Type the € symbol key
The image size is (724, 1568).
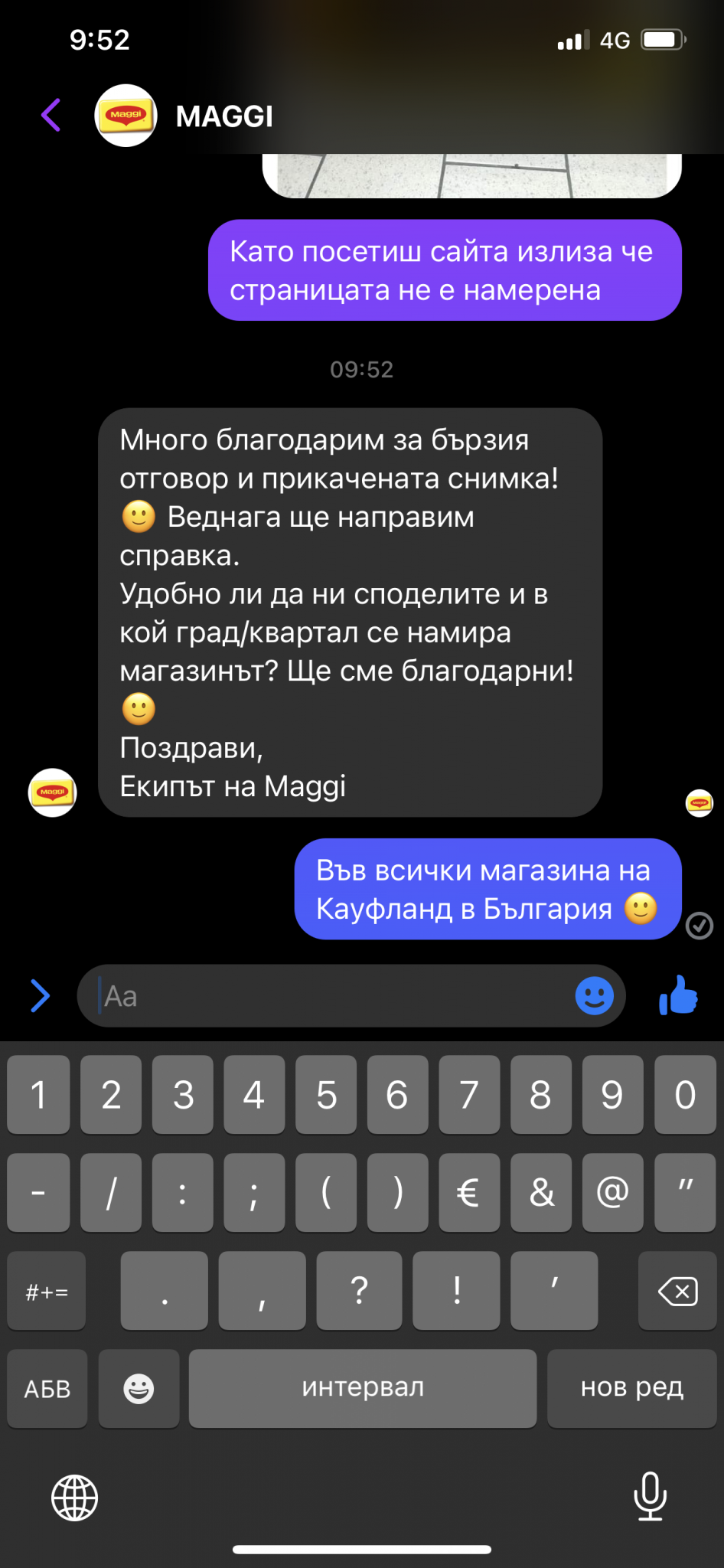(469, 1193)
